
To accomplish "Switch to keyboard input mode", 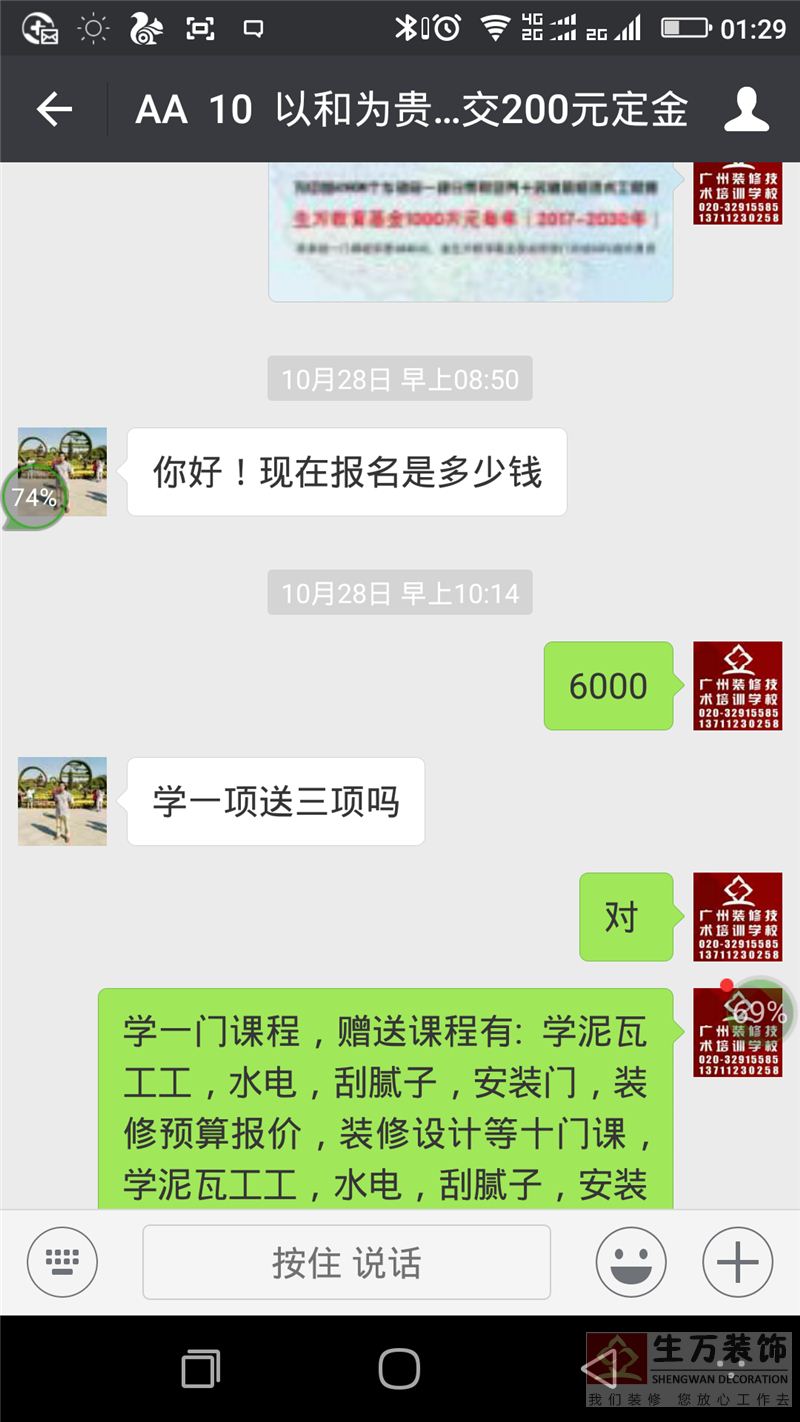I will [62, 1262].
